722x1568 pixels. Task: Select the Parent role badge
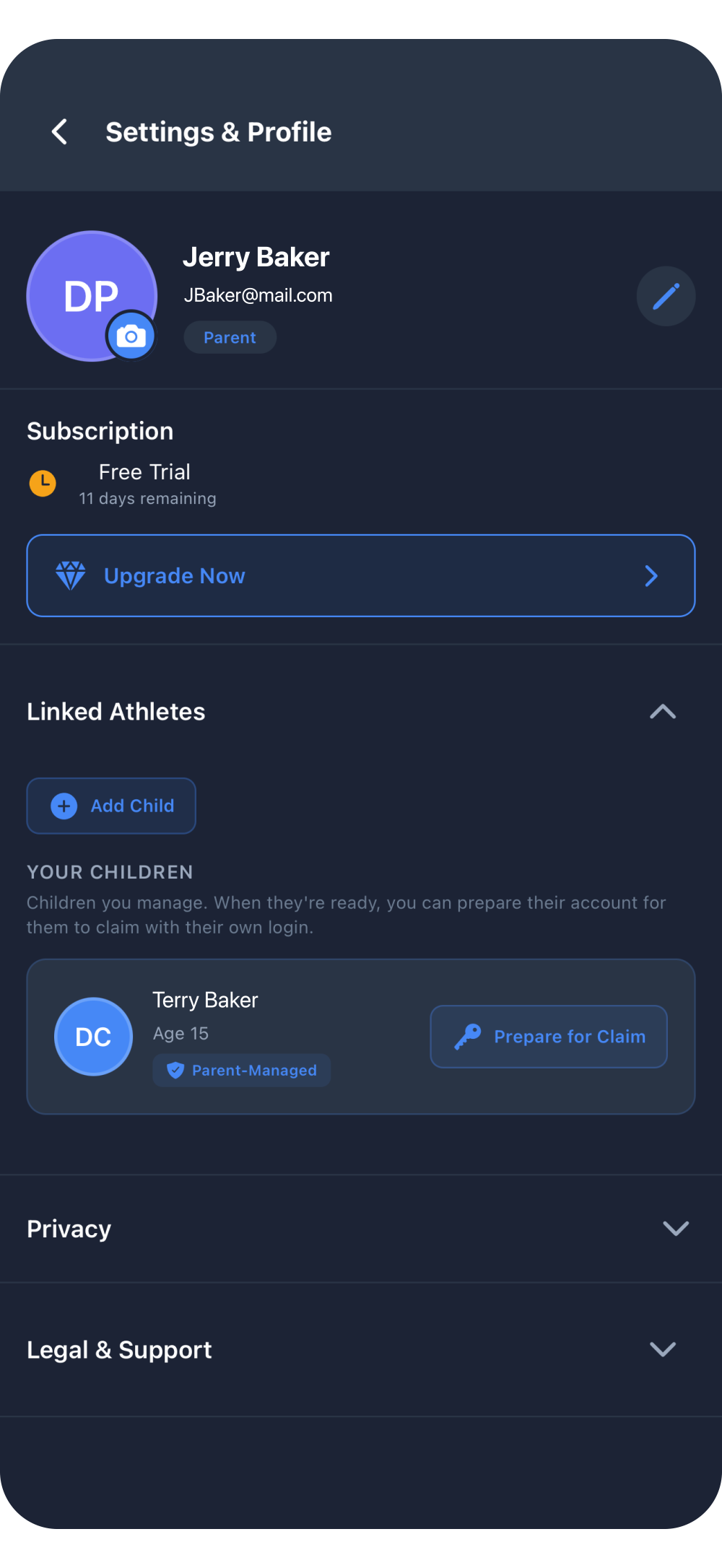point(230,337)
